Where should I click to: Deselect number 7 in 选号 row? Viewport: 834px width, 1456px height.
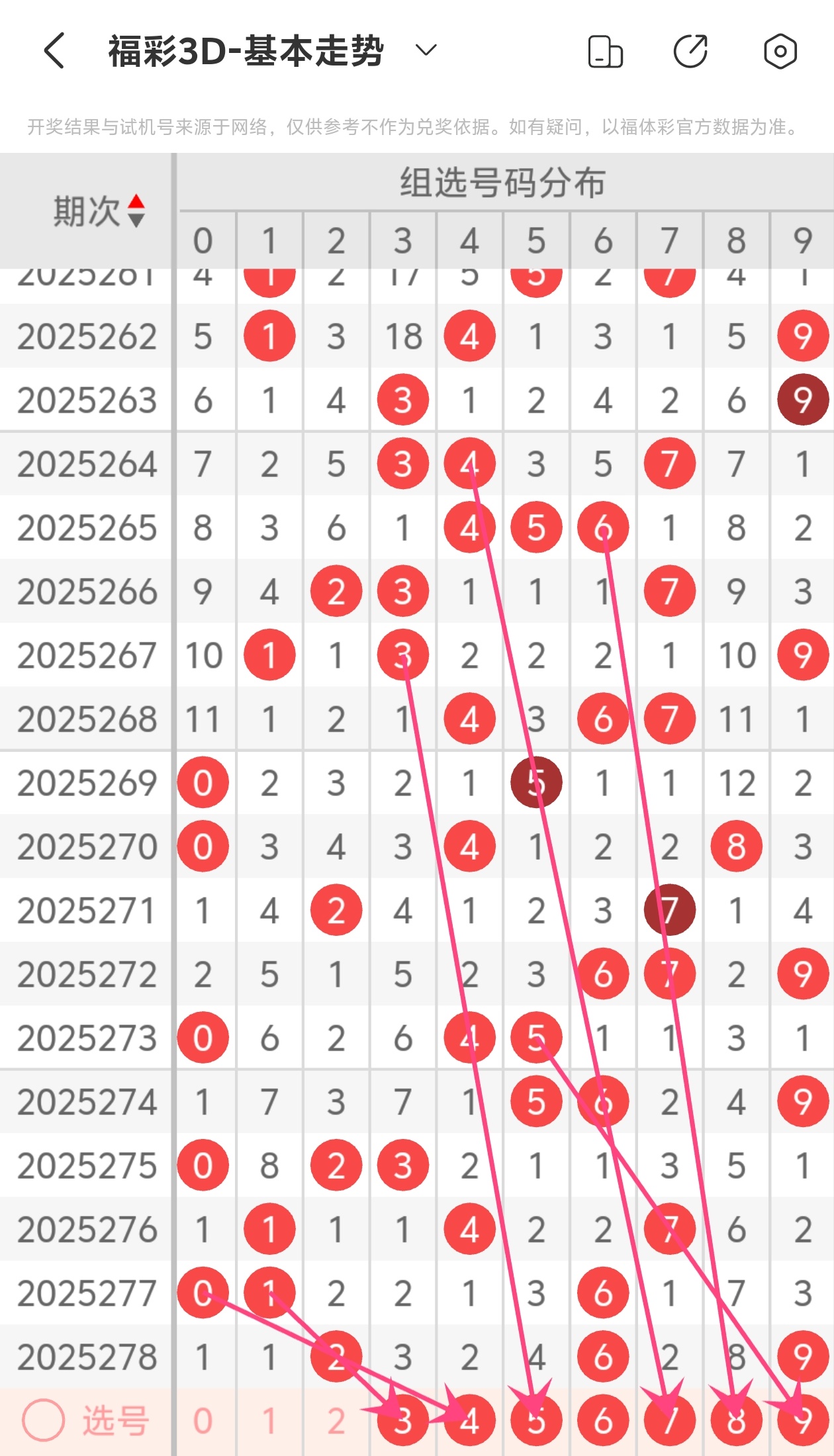pyautogui.click(x=669, y=1420)
